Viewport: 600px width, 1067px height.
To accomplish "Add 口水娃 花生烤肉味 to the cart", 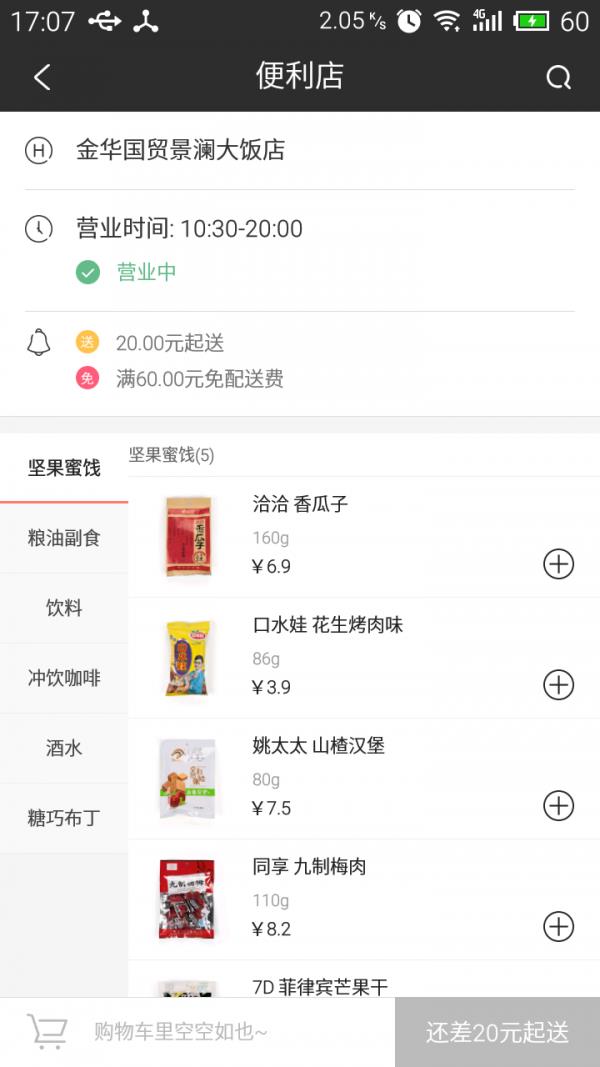I will pos(559,685).
